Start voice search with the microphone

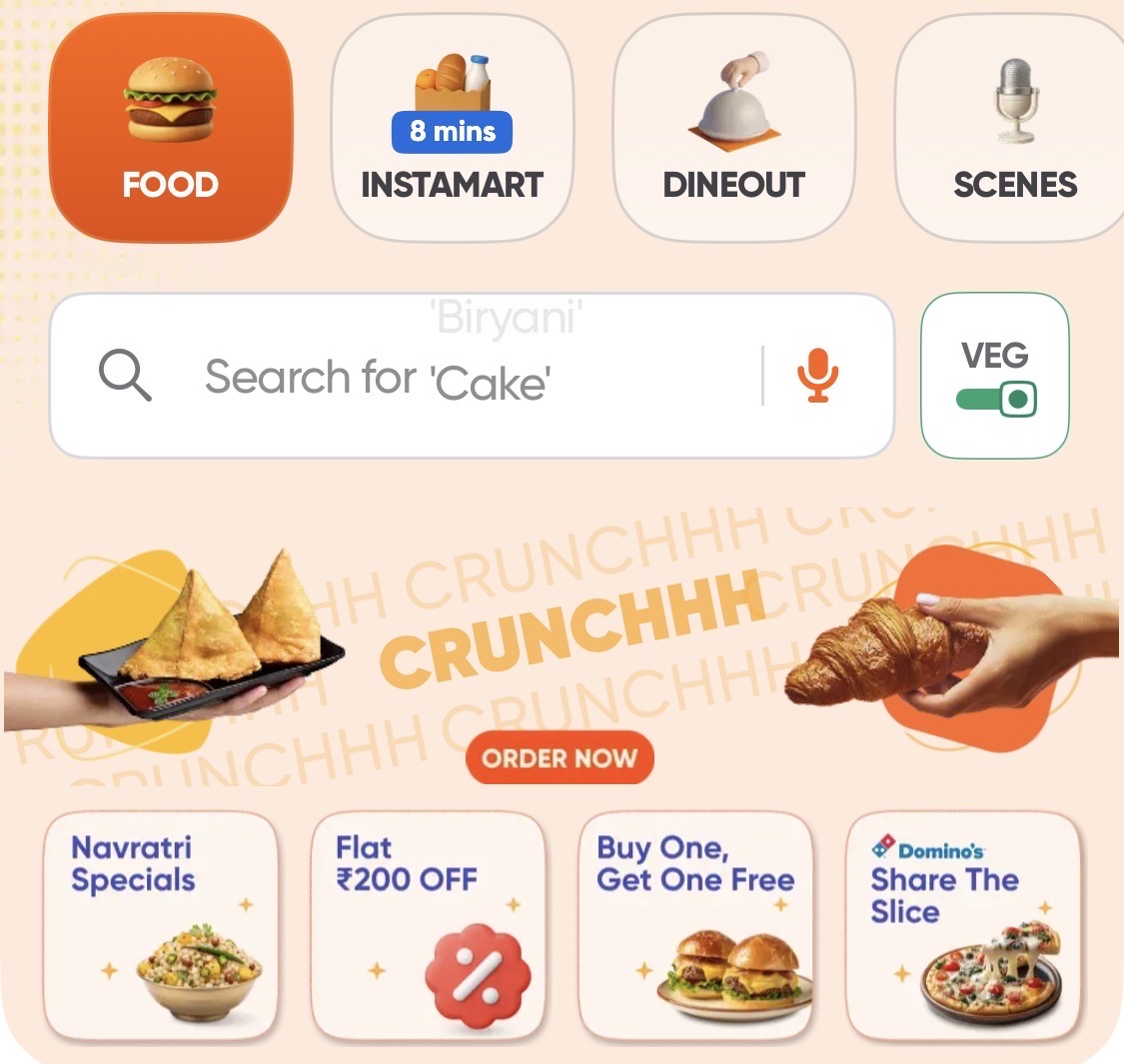[817, 376]
